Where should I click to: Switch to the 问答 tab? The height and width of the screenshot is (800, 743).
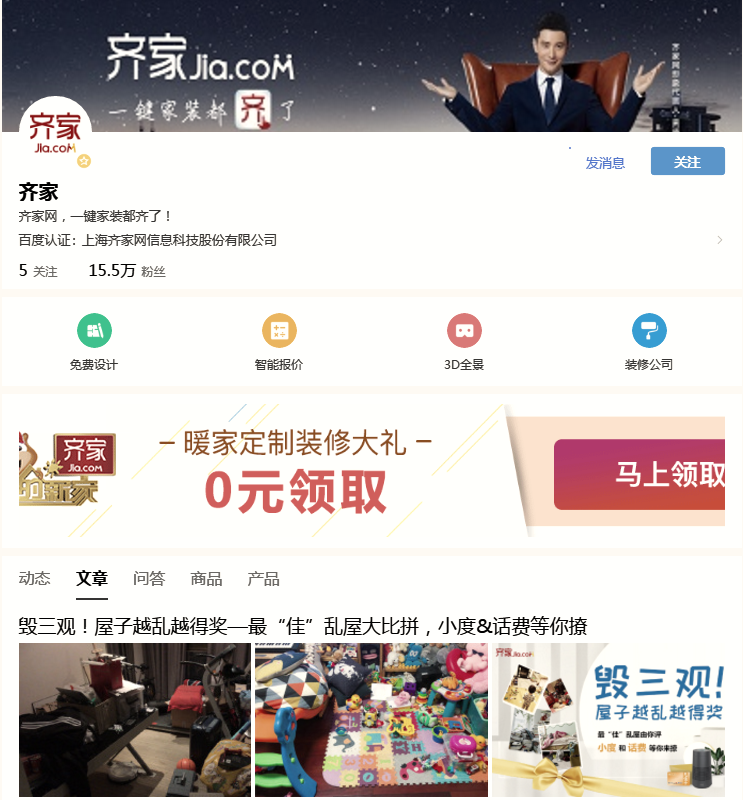[x=149, y=579]
